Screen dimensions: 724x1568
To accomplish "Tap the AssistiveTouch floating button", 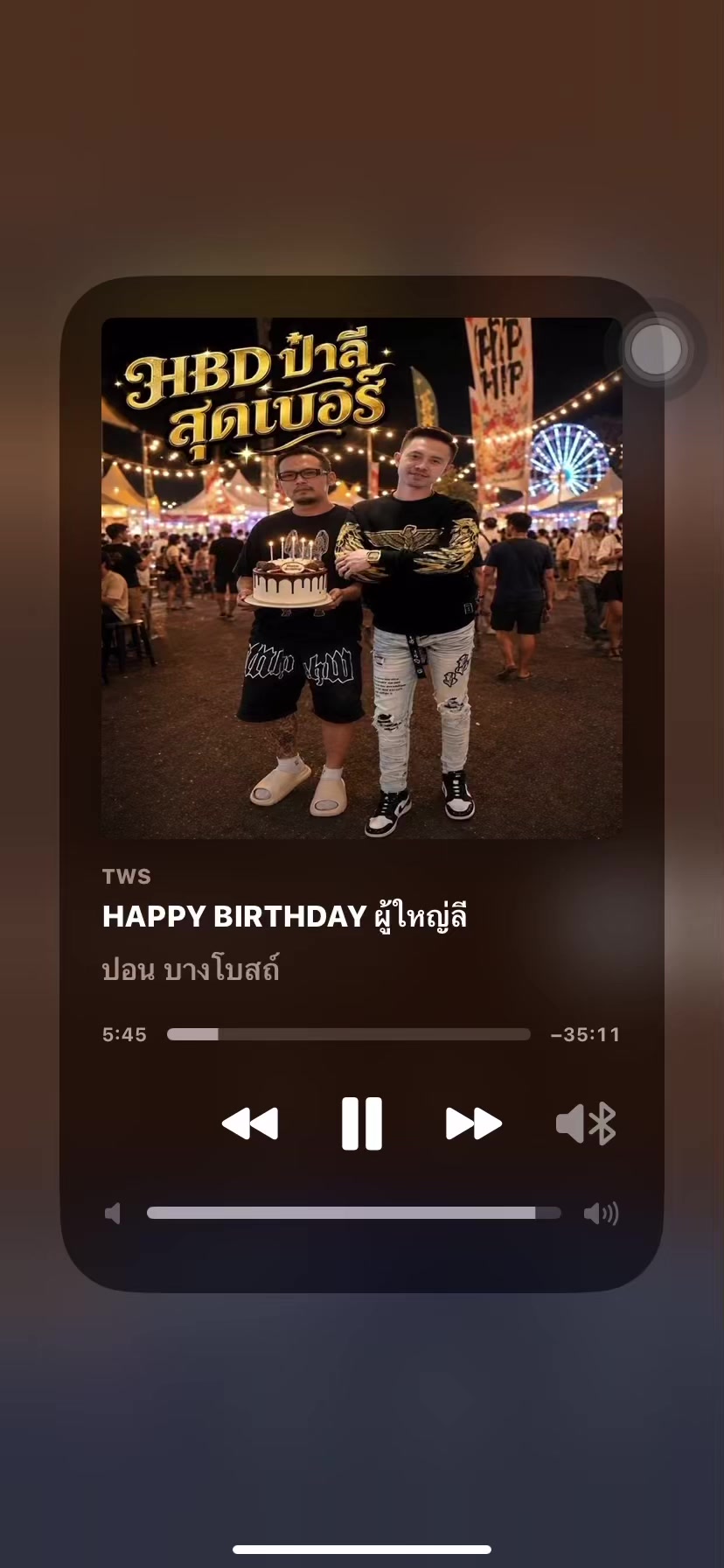I will coord(656,350).
